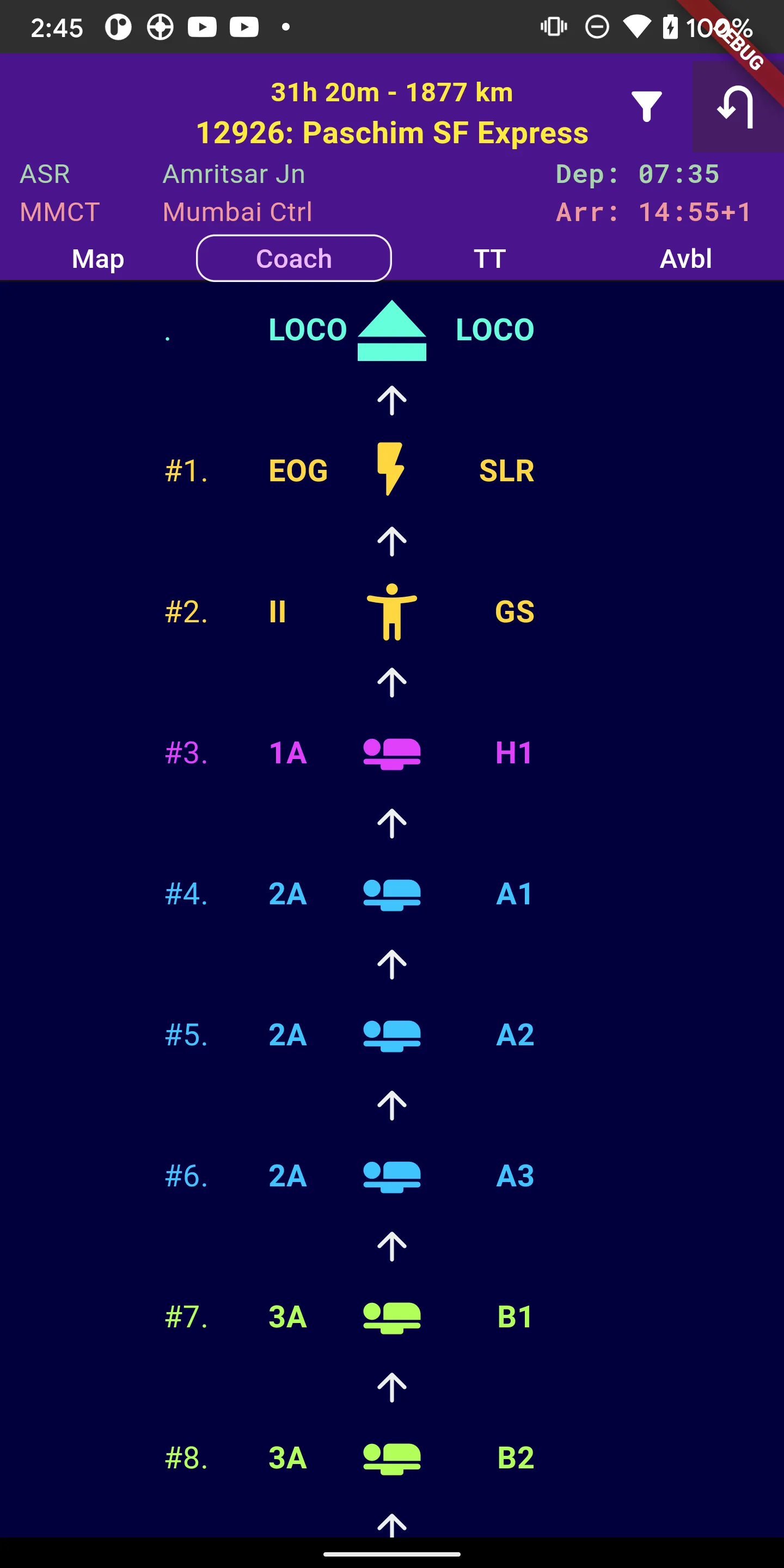Tap the up arrow between A1 and A2

(392, 964)
